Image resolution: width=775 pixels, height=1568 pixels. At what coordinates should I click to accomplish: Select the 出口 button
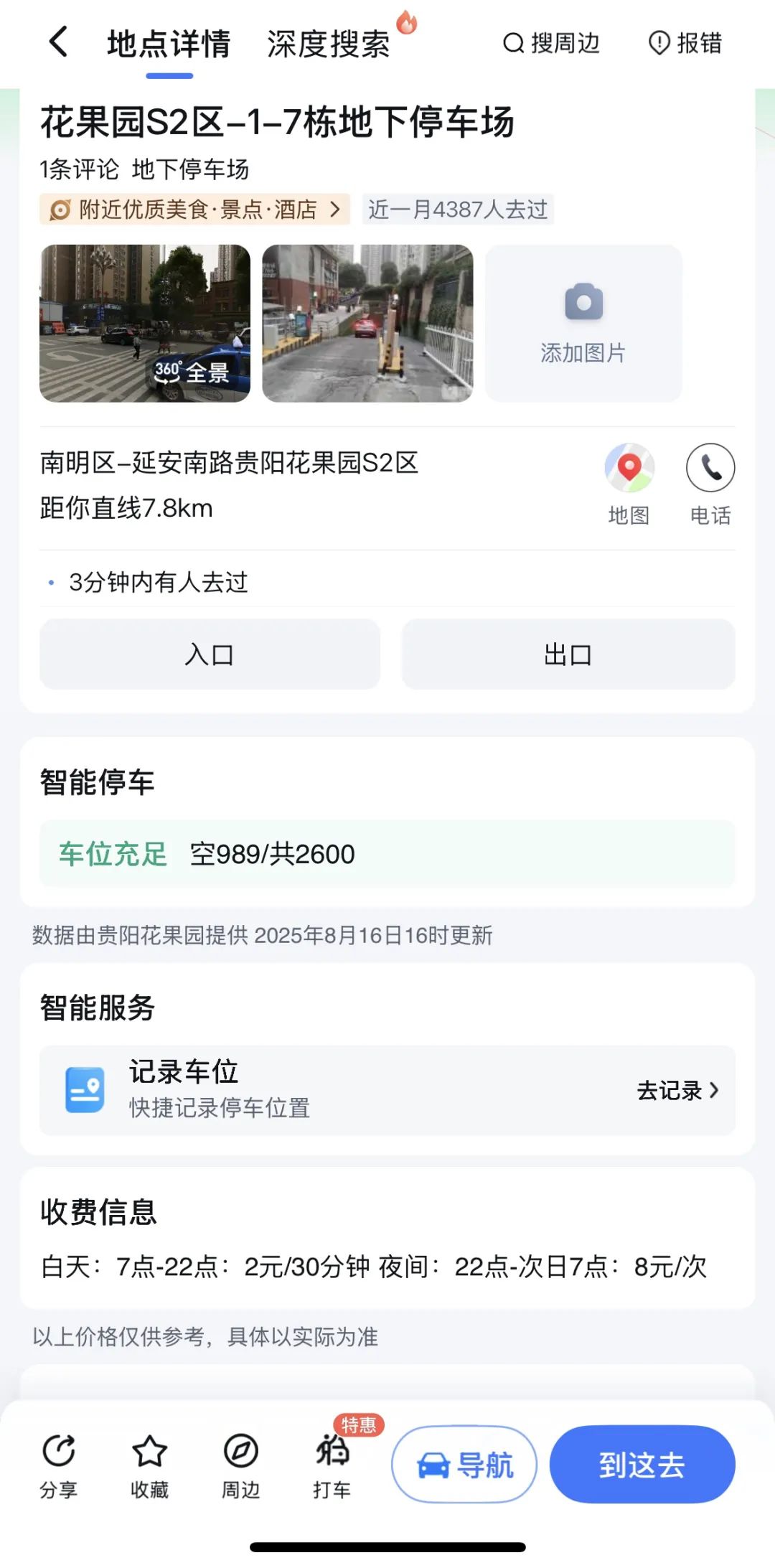pyautogui.click(x=568, y=654)
